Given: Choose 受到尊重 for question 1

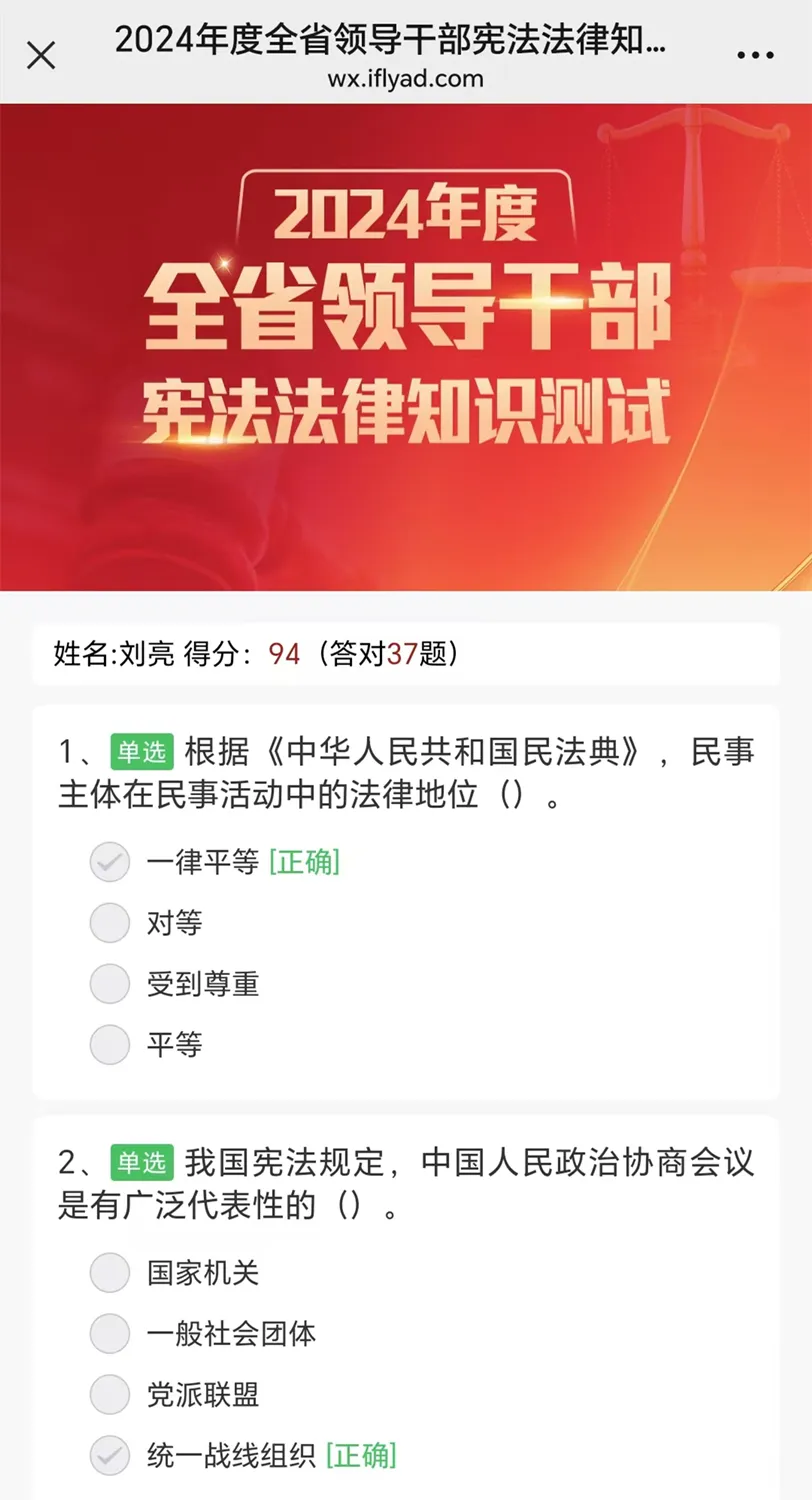Looking at the screenshot, I should (110, 984).
